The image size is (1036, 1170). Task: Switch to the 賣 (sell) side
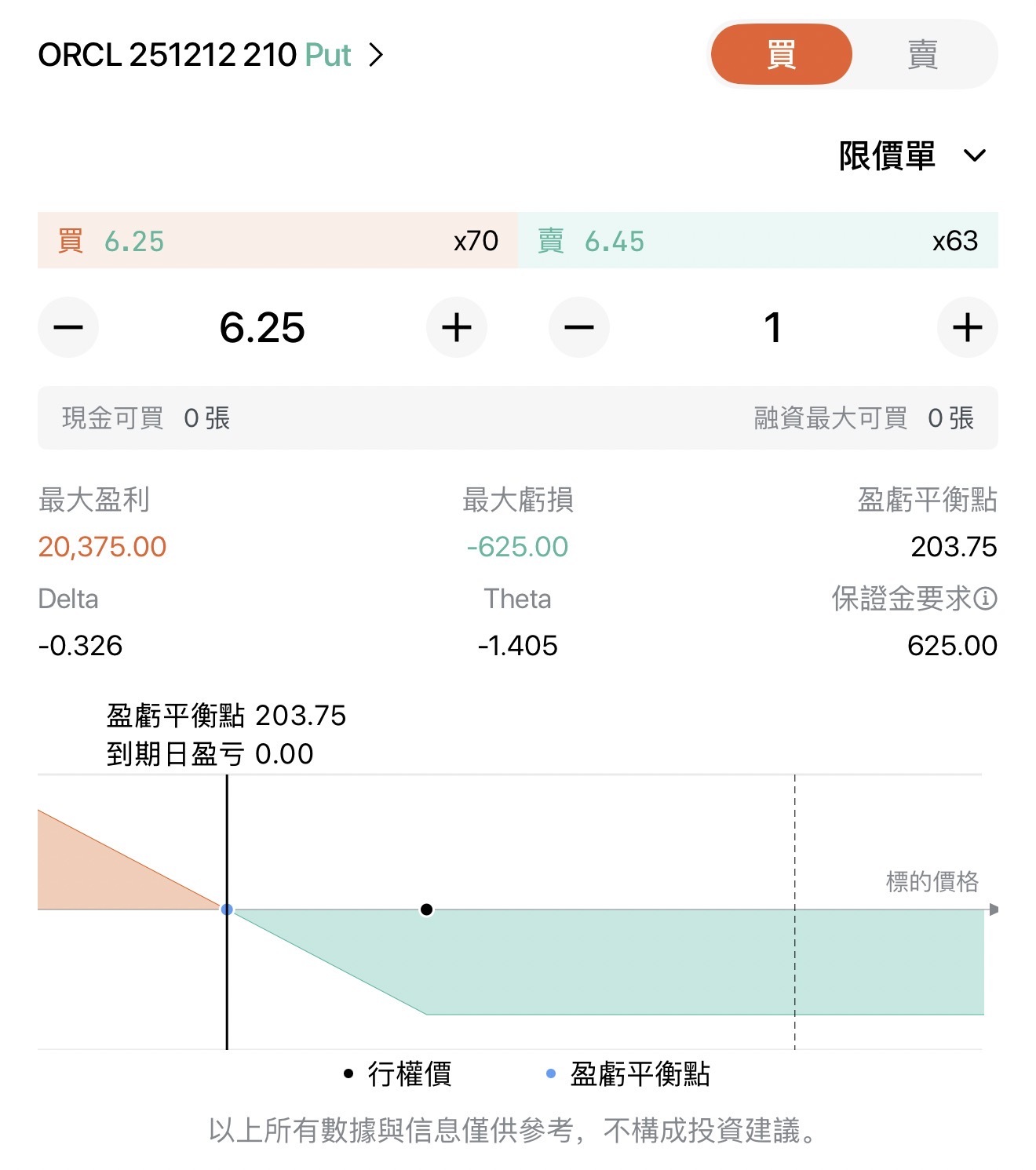(922, 55)
